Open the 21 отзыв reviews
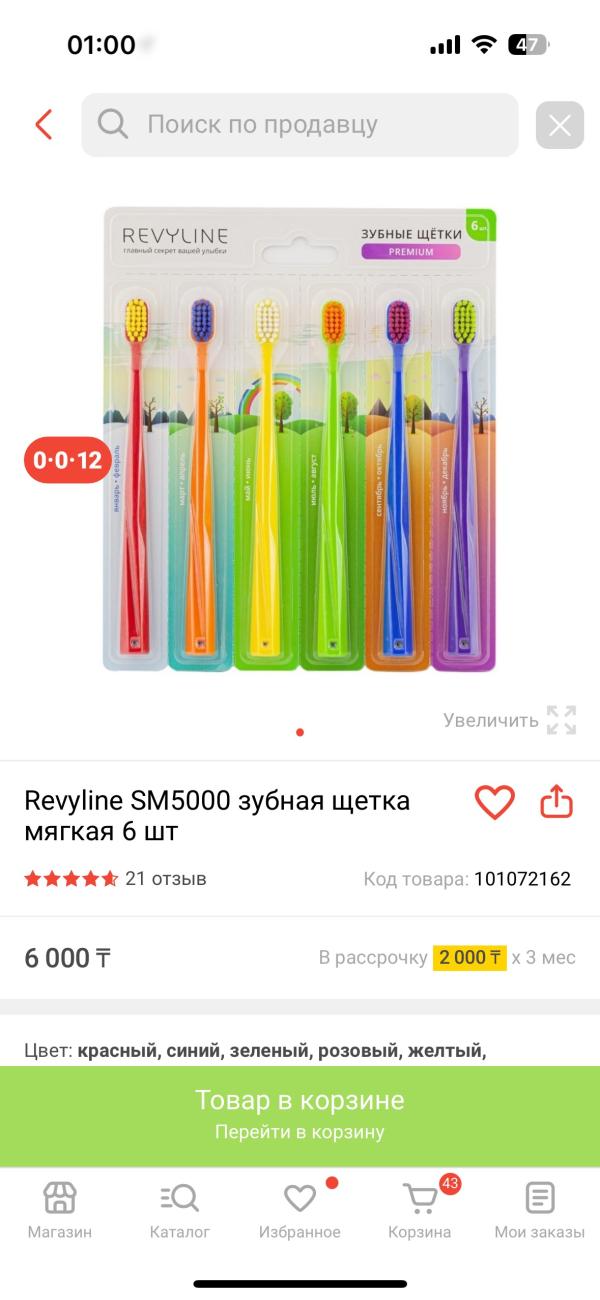Viewport: 600px width, 1300px height. pos(165,879)
